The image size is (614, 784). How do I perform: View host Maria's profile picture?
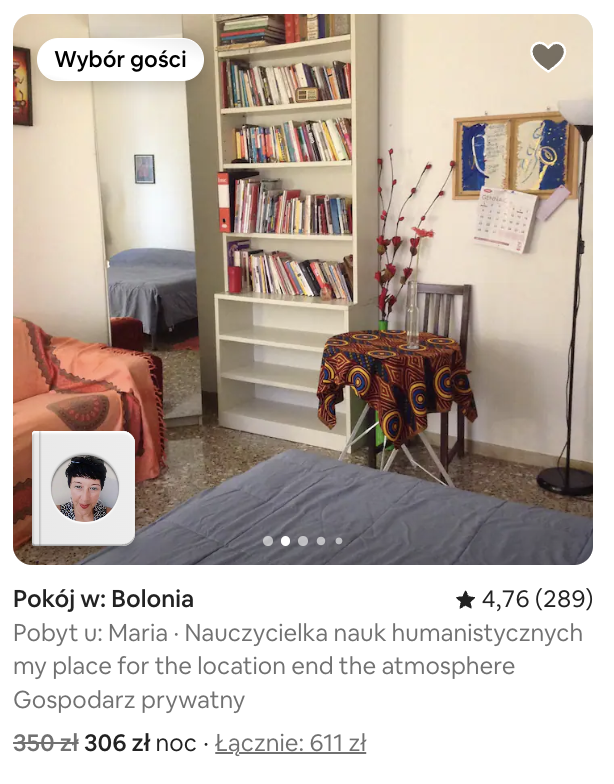pyautogui.click(x=85, y=488)
